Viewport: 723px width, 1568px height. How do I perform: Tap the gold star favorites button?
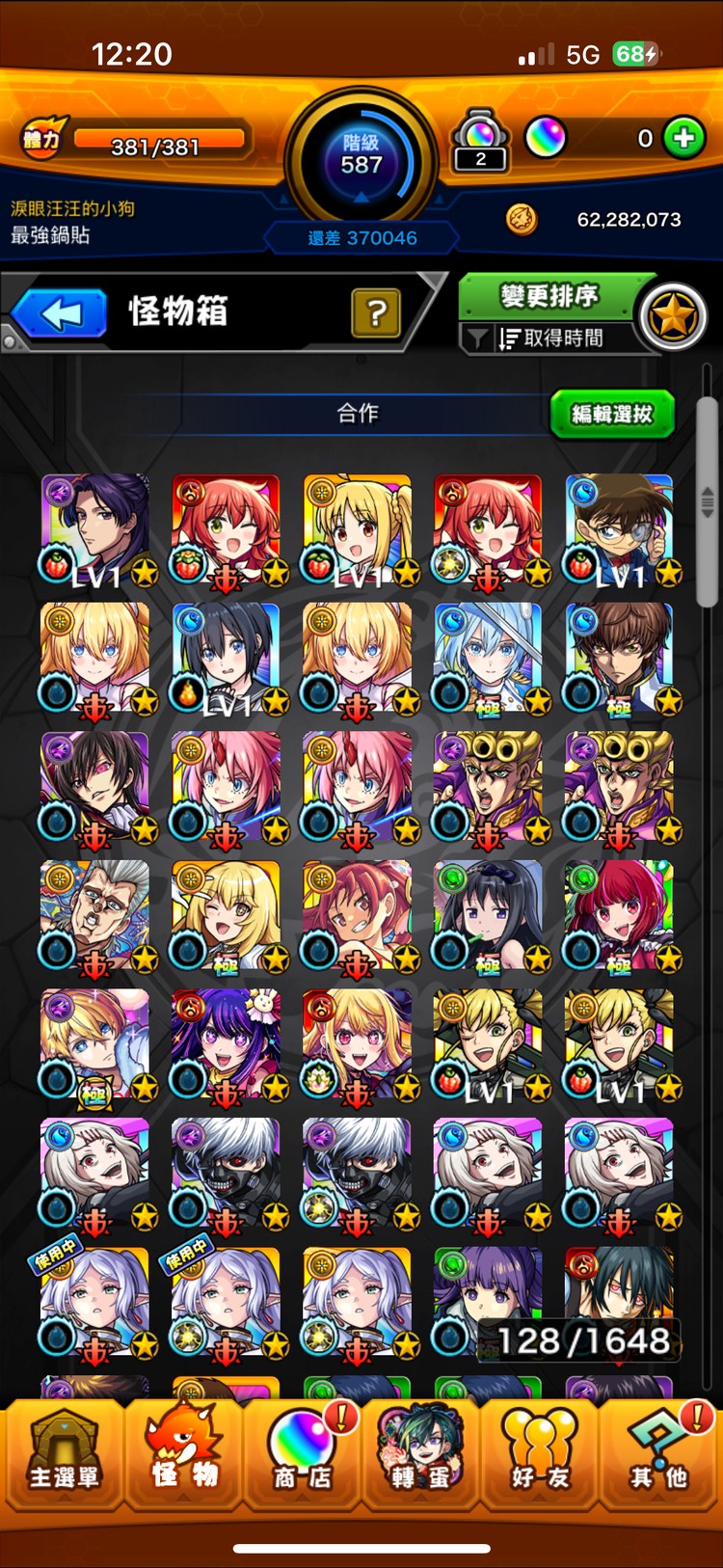point(673,316)
